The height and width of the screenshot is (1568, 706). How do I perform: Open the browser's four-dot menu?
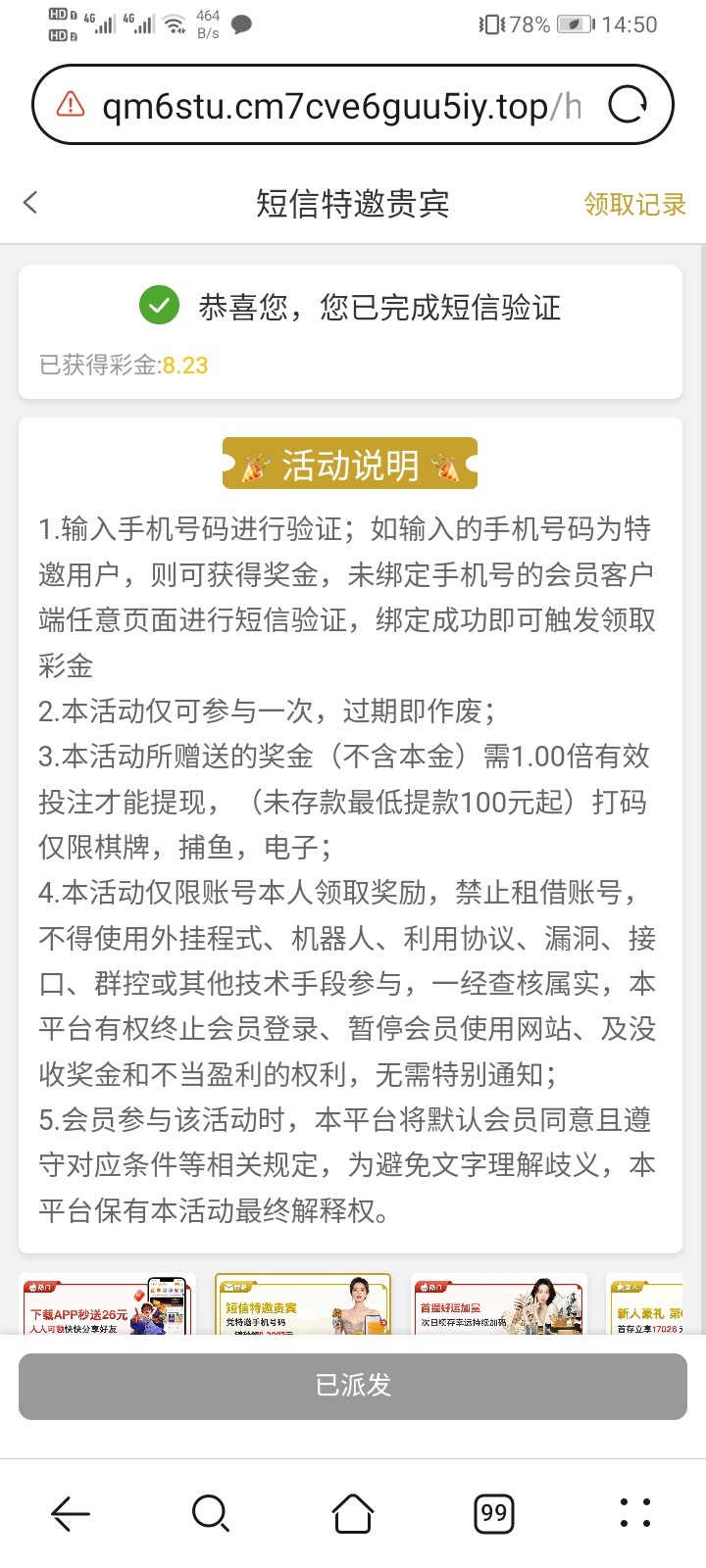(635, 1514)
